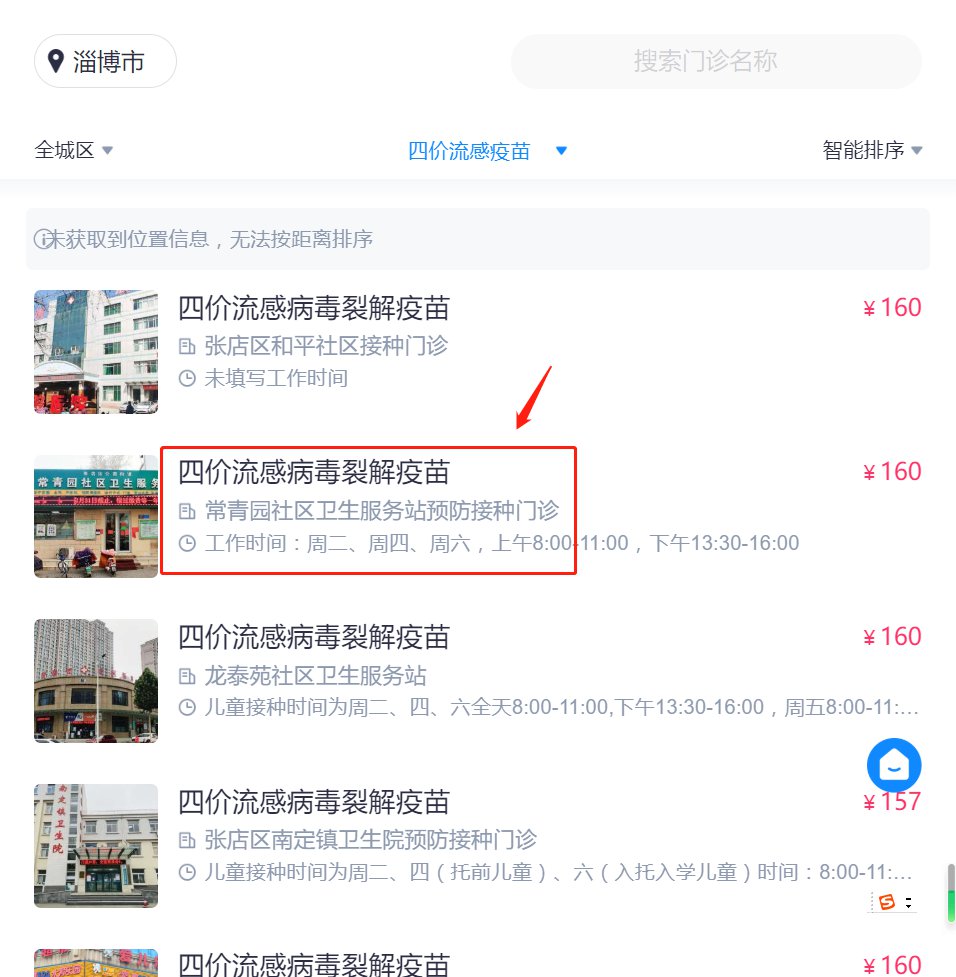Expand the 全城区 district filter

click(74, 151)
